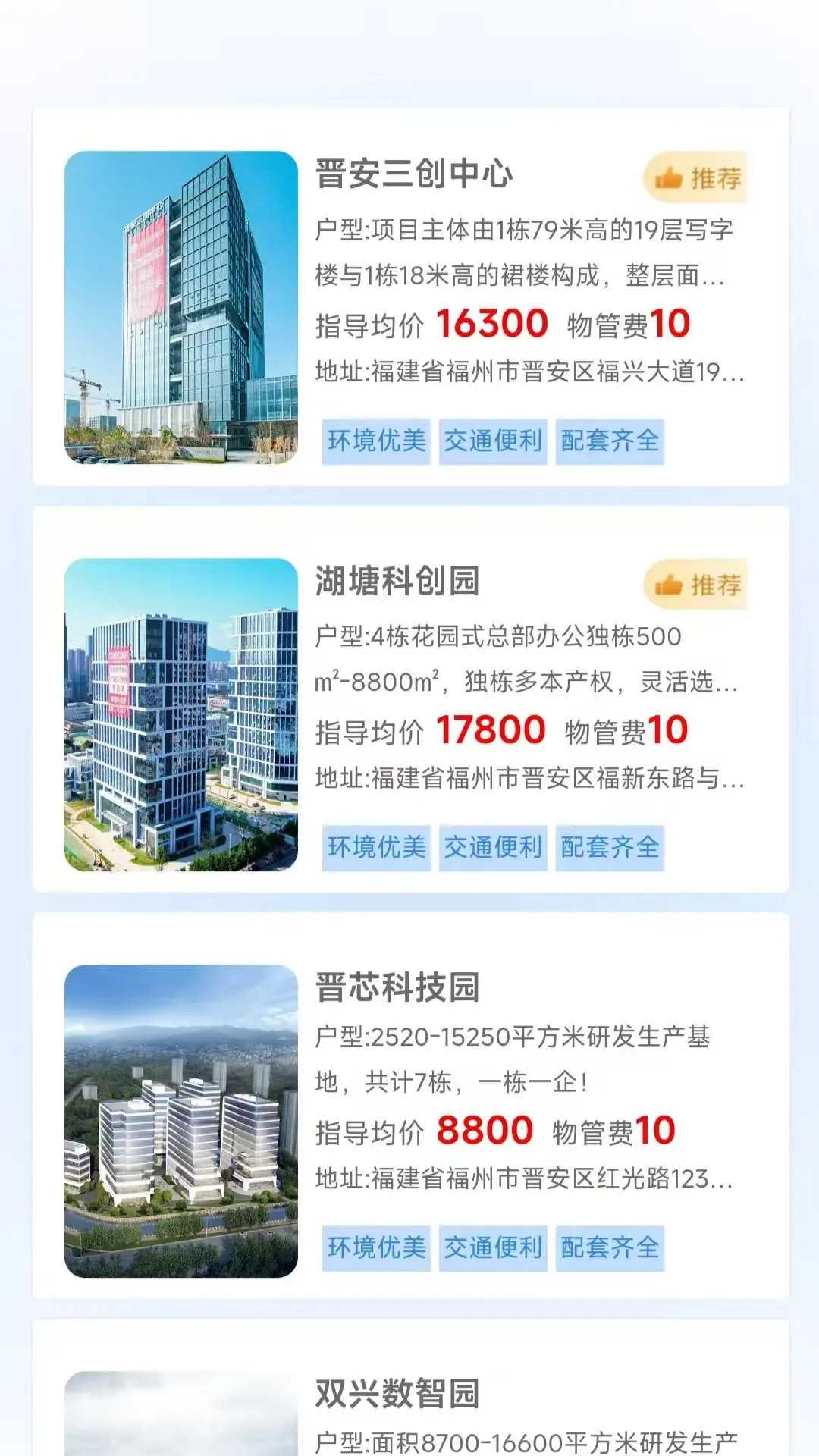Tap the 交通便利 tag under 晋安三创中心

click(x=493, y=441)
